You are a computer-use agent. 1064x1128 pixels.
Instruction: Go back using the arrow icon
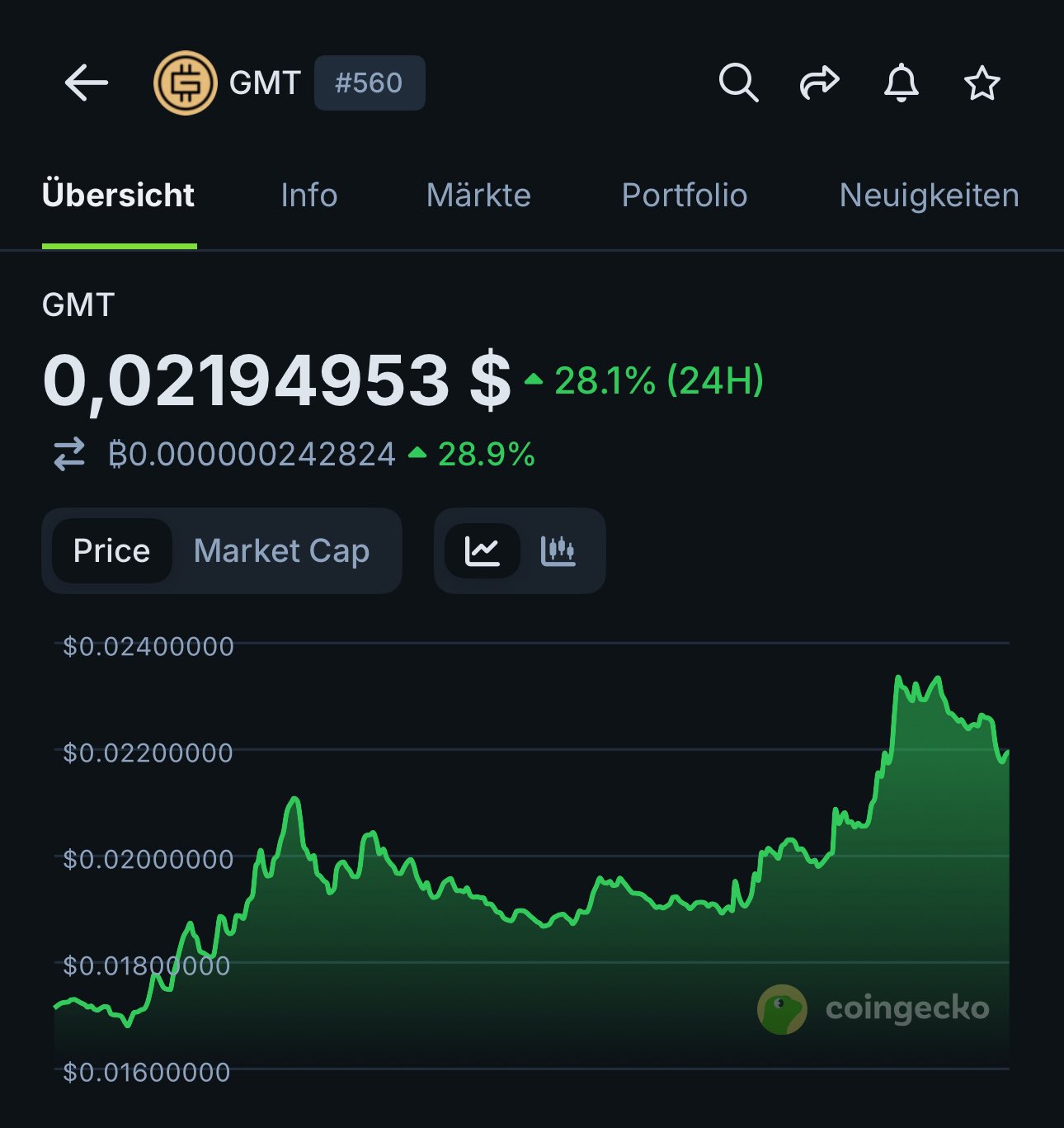86,83
